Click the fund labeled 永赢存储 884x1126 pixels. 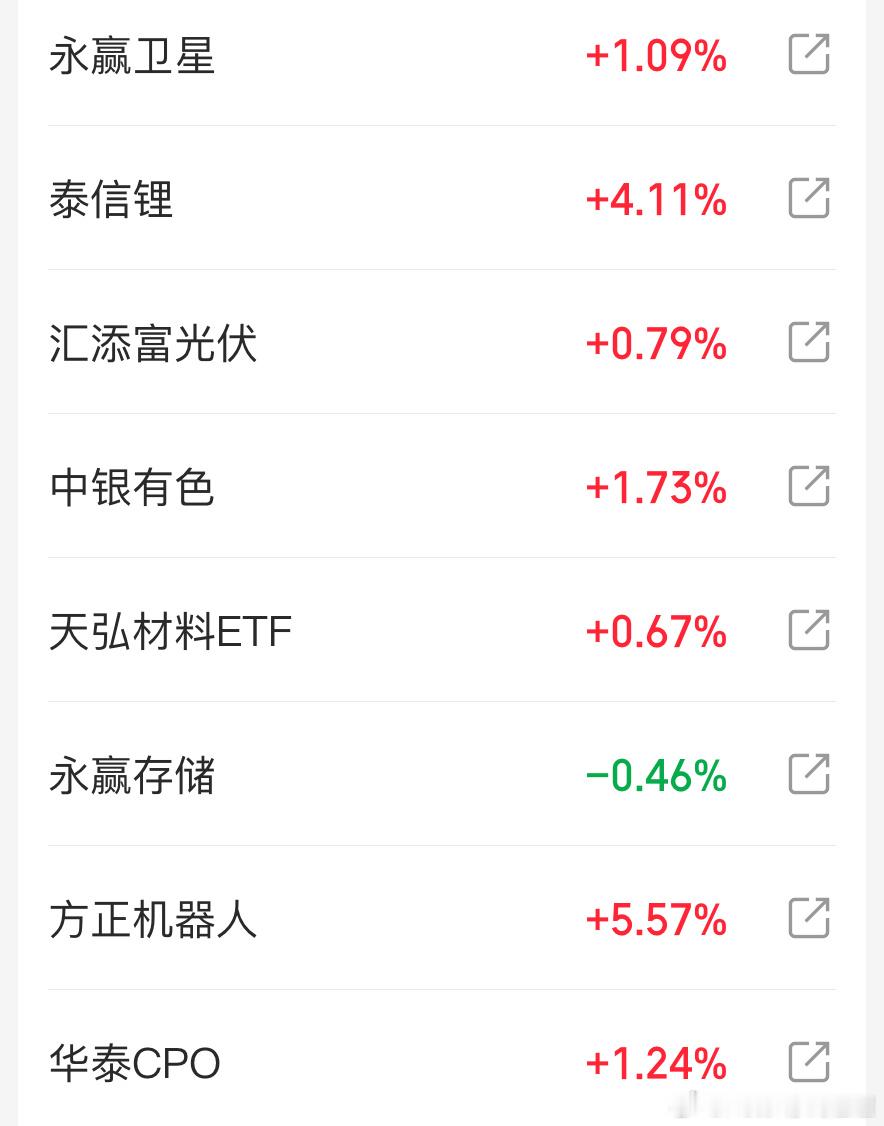(134, 775)
